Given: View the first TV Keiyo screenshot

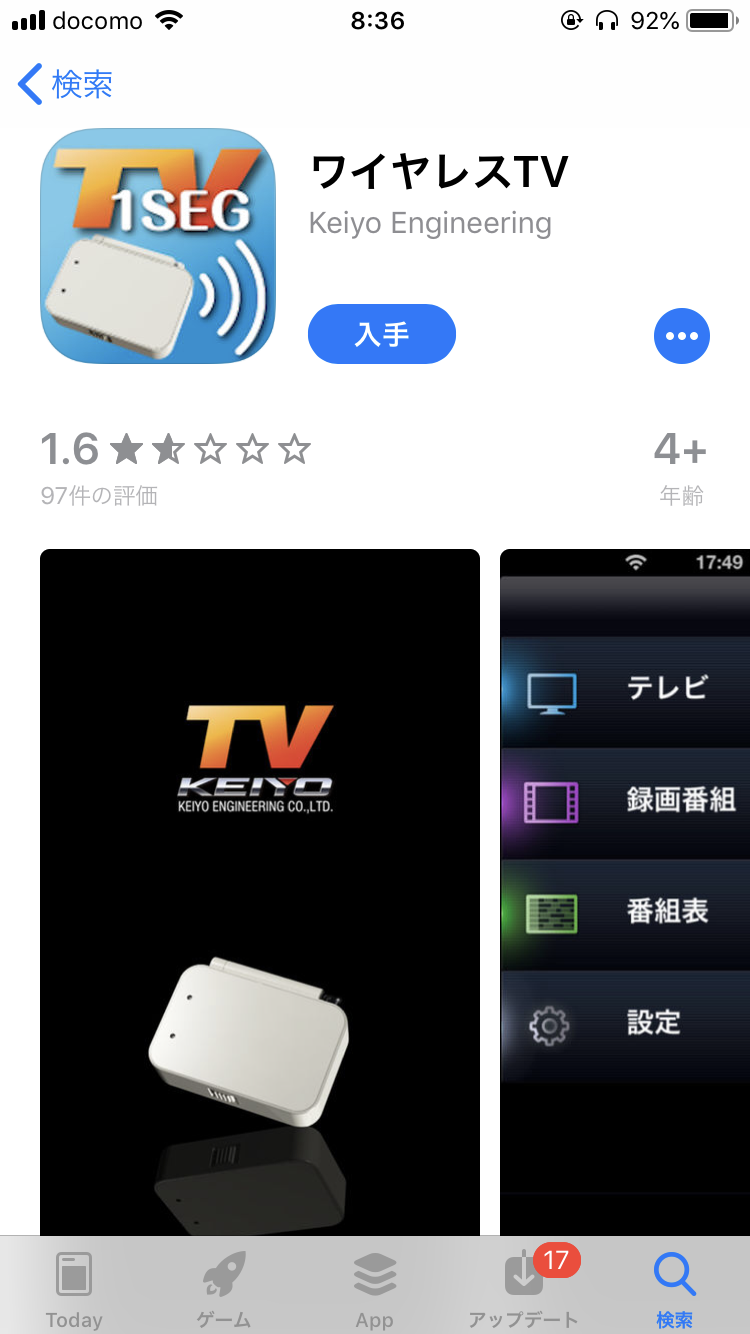Looking at the screenshot, I should pyautogui.click(x=260, y=890).
